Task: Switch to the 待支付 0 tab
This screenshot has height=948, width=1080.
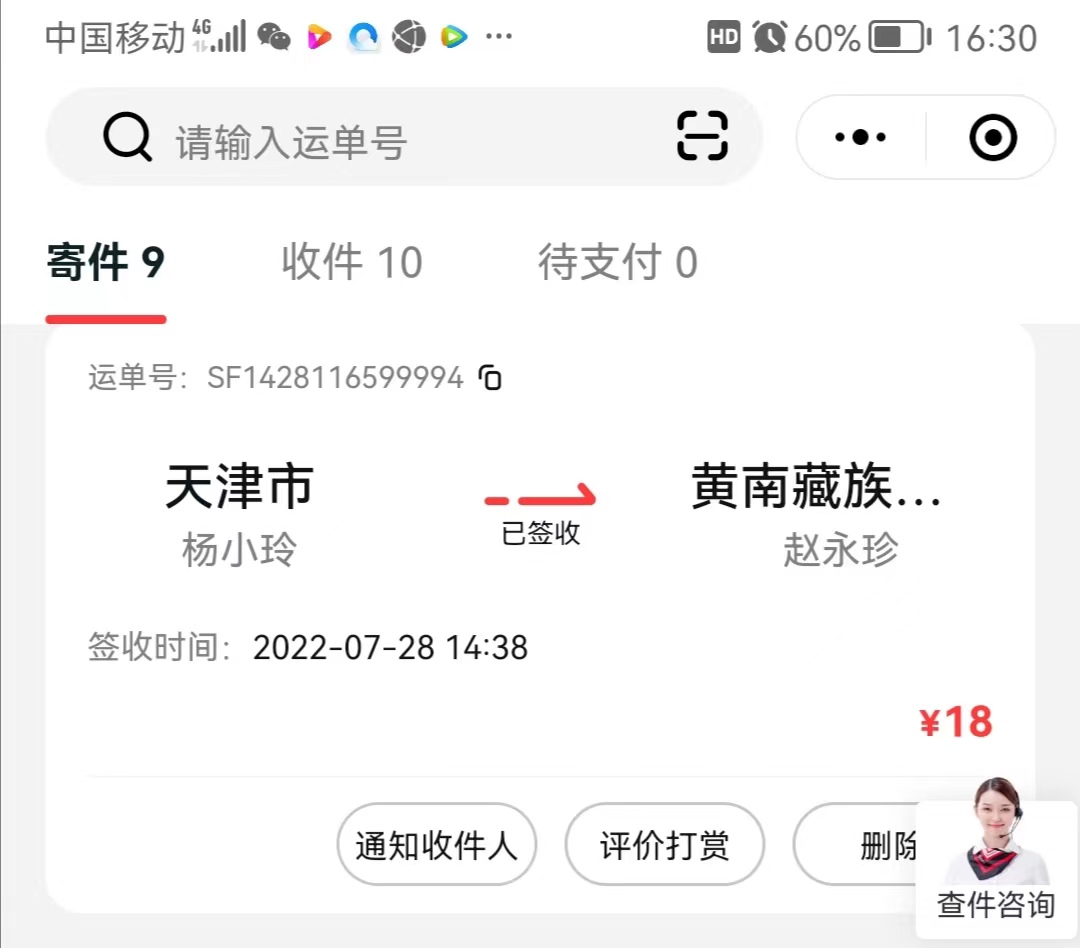Action: tap(617, 263)
